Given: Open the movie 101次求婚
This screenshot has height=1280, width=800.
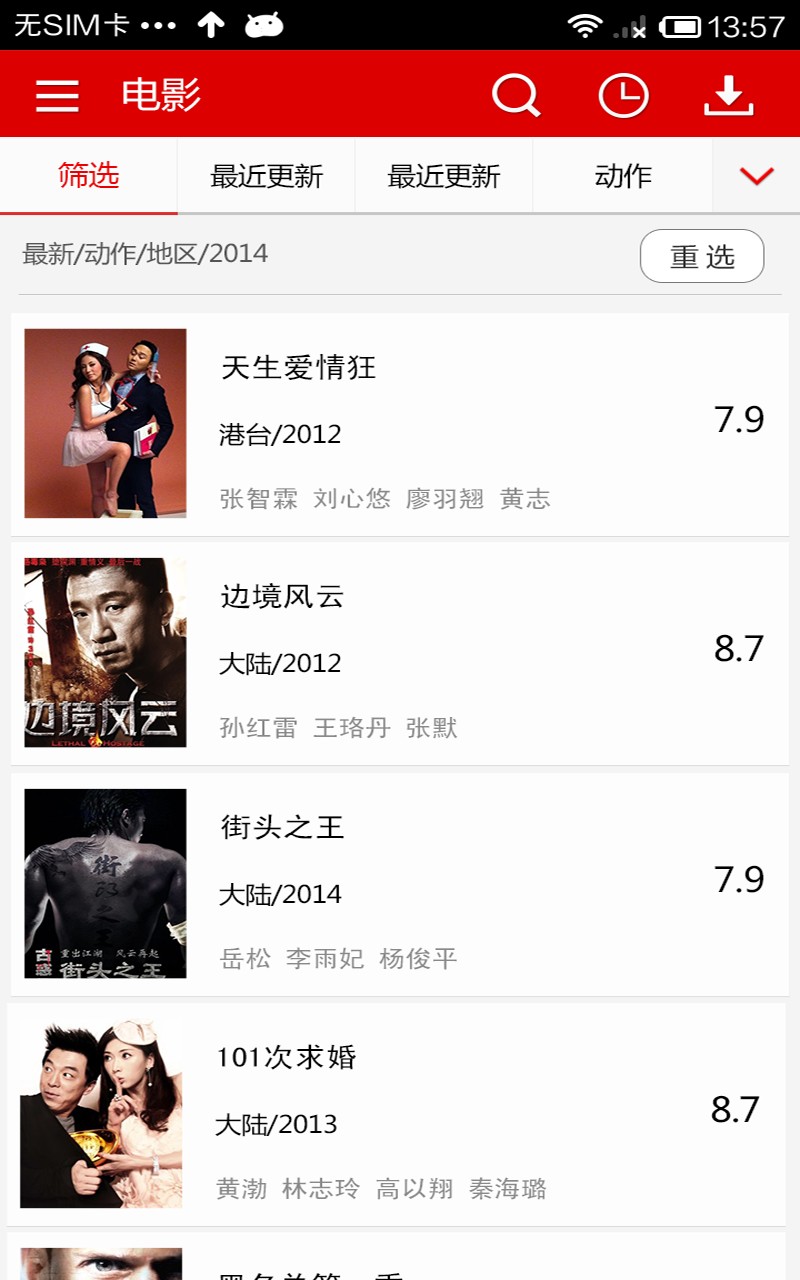Looking at the screenshot, I should 400,1114.
